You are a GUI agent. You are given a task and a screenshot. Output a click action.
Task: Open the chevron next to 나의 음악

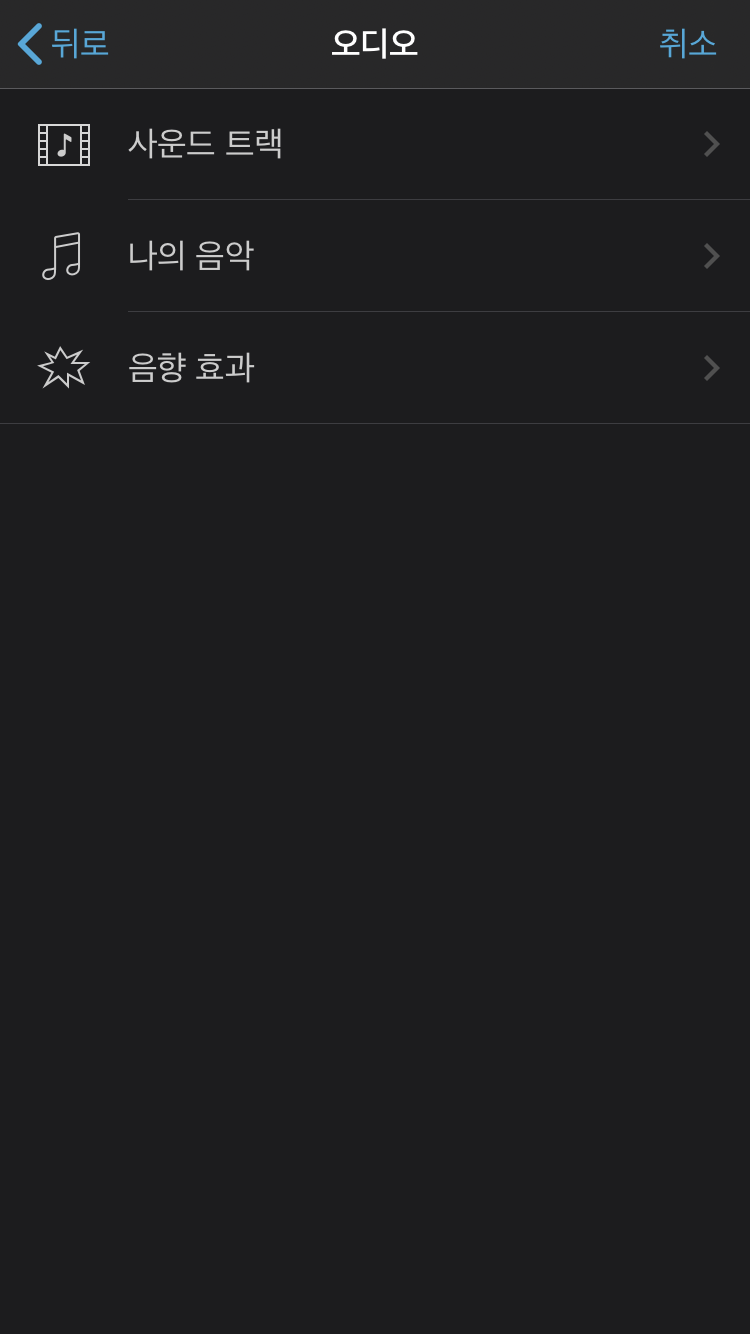pos(710,256)
